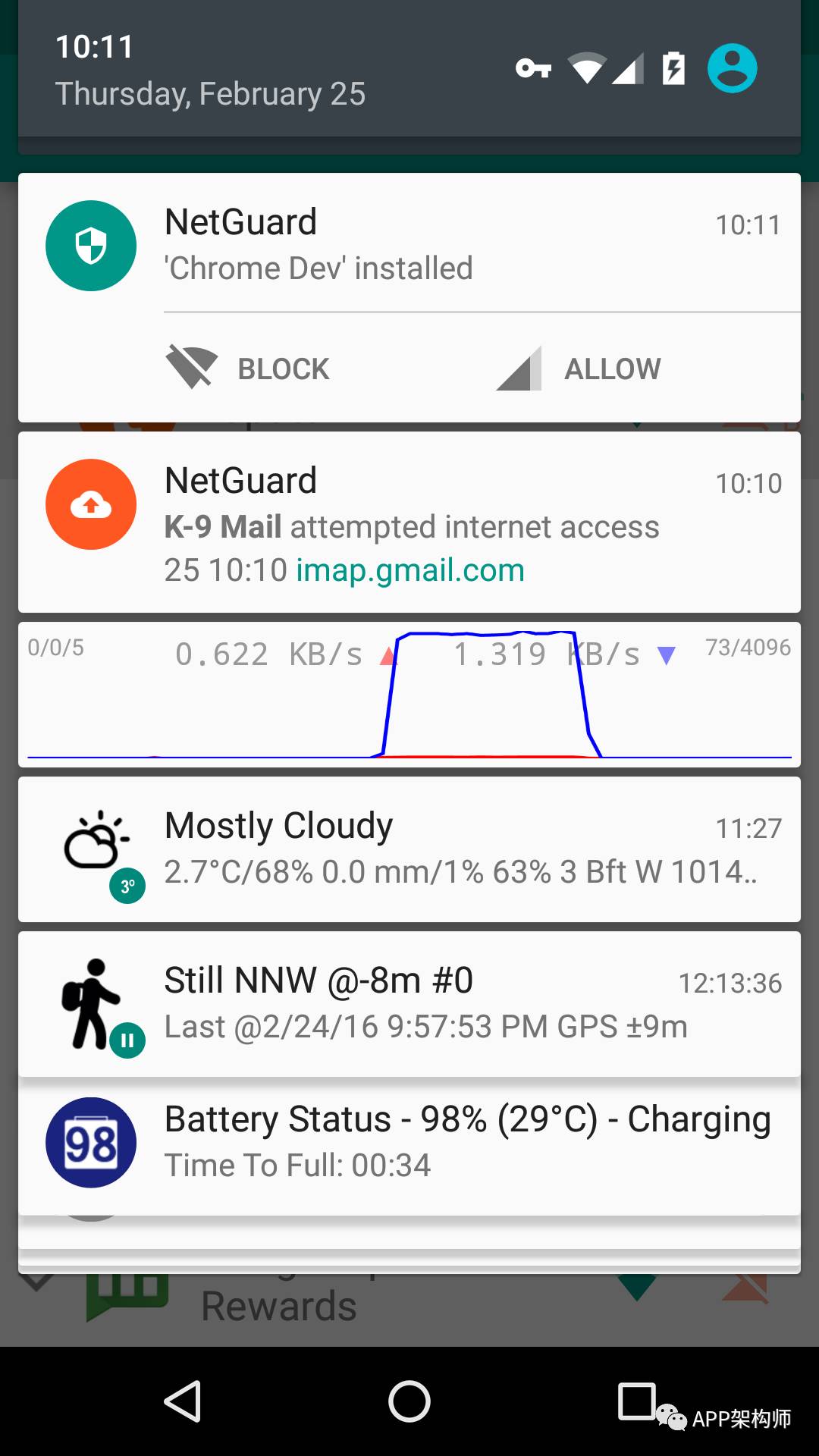Go to the home screen
This screenshot has height=1456, width=819.
pos(409,1401)
